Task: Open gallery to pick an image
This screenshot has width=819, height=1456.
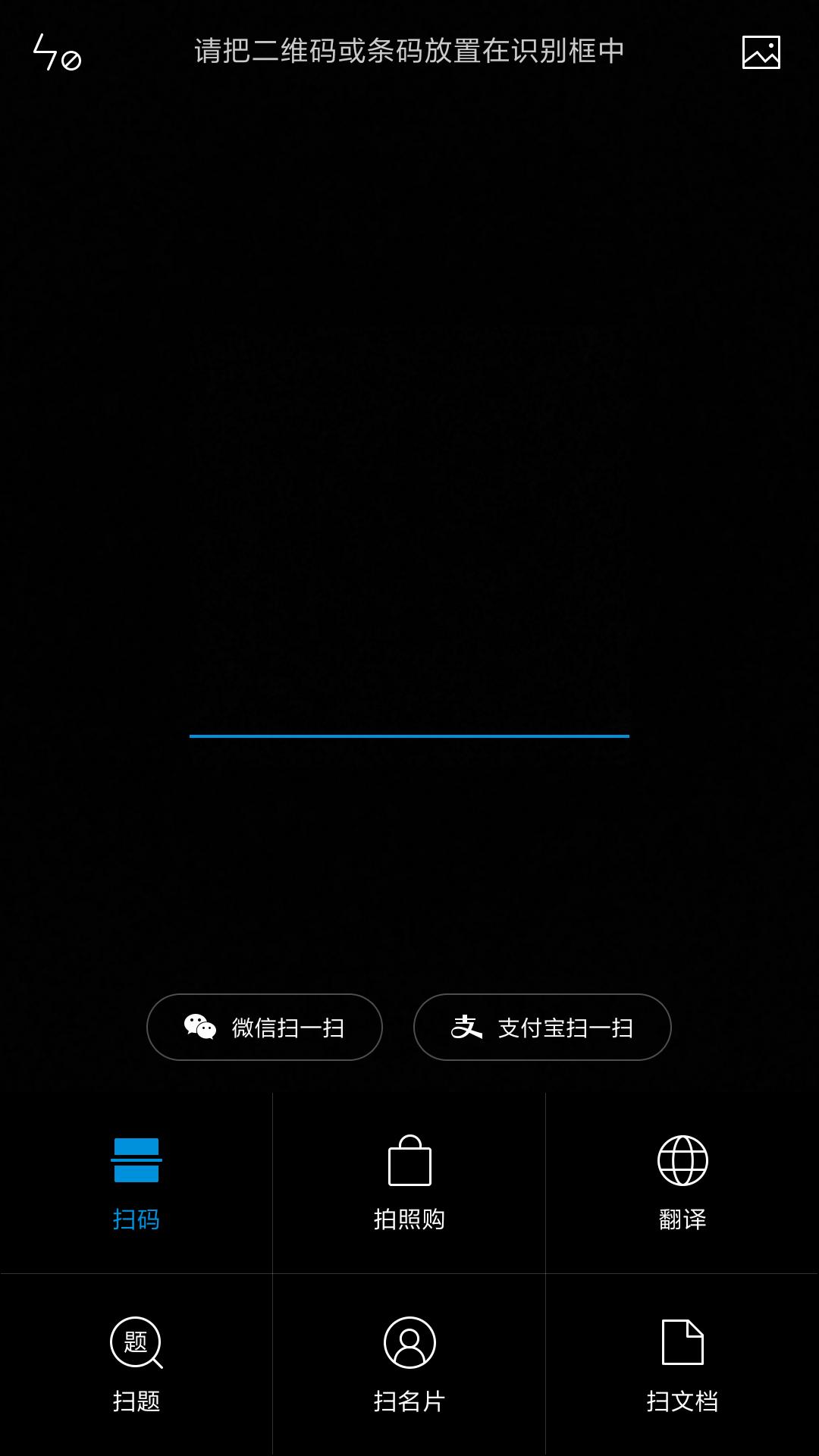Action: pyautogui.click(x=762, y=53)
